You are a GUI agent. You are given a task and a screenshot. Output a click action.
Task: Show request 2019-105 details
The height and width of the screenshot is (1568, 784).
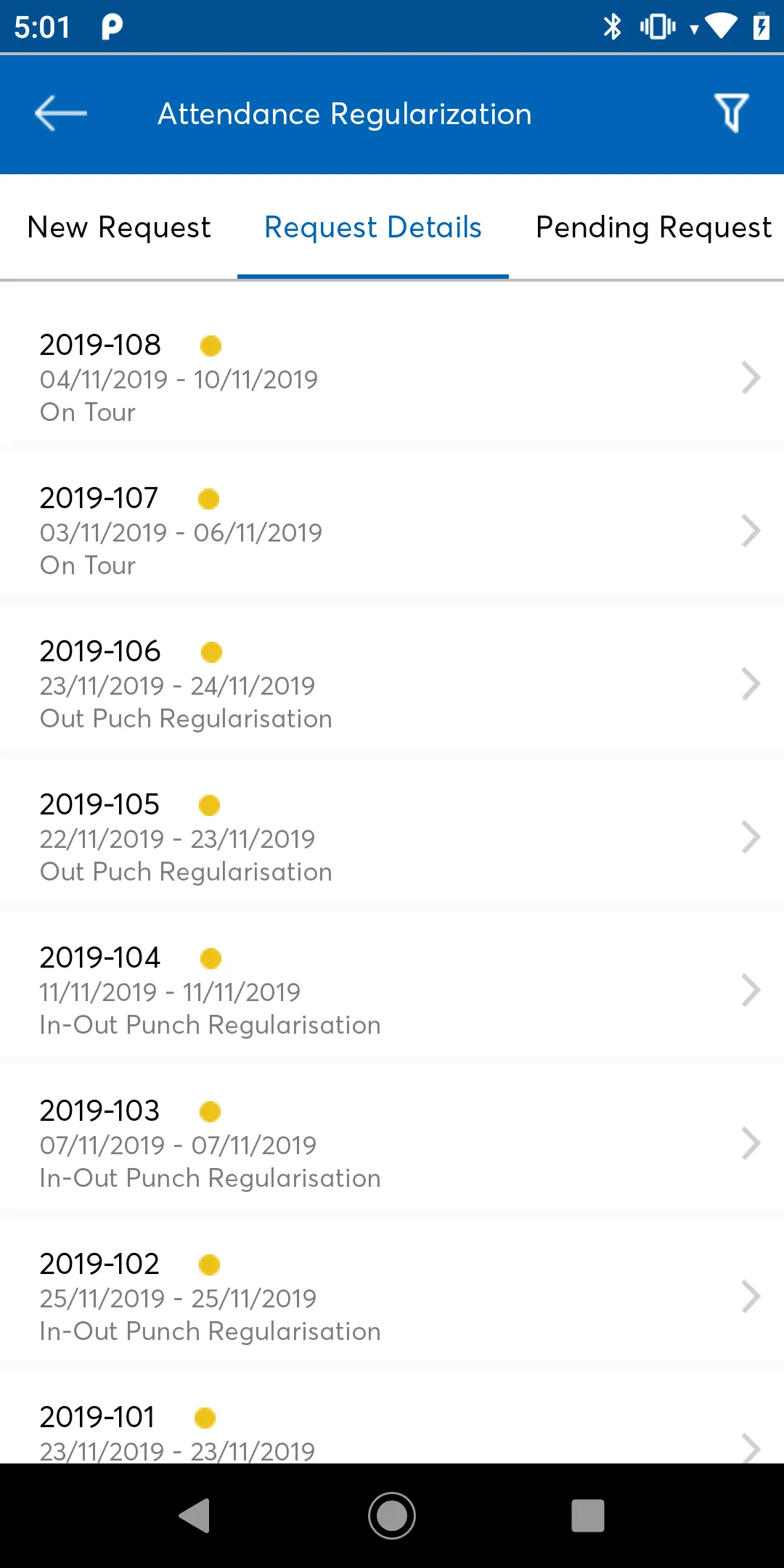(x=392, y=837)
